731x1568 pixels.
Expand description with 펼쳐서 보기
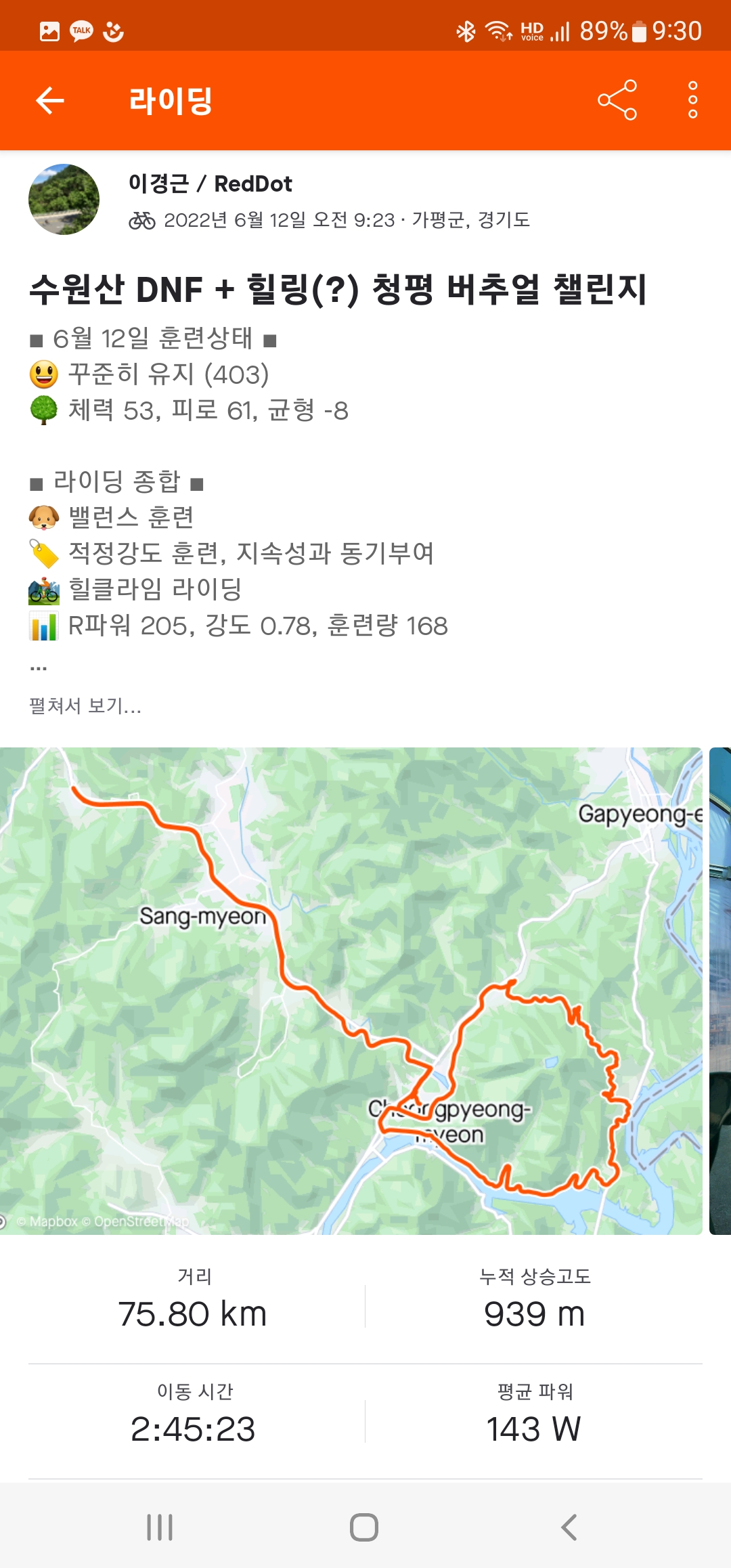85,706
